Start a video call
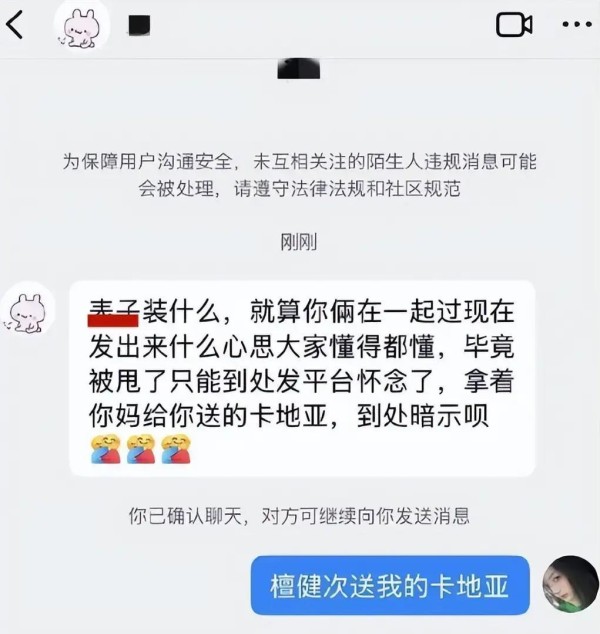 click(x=514, y=26)
